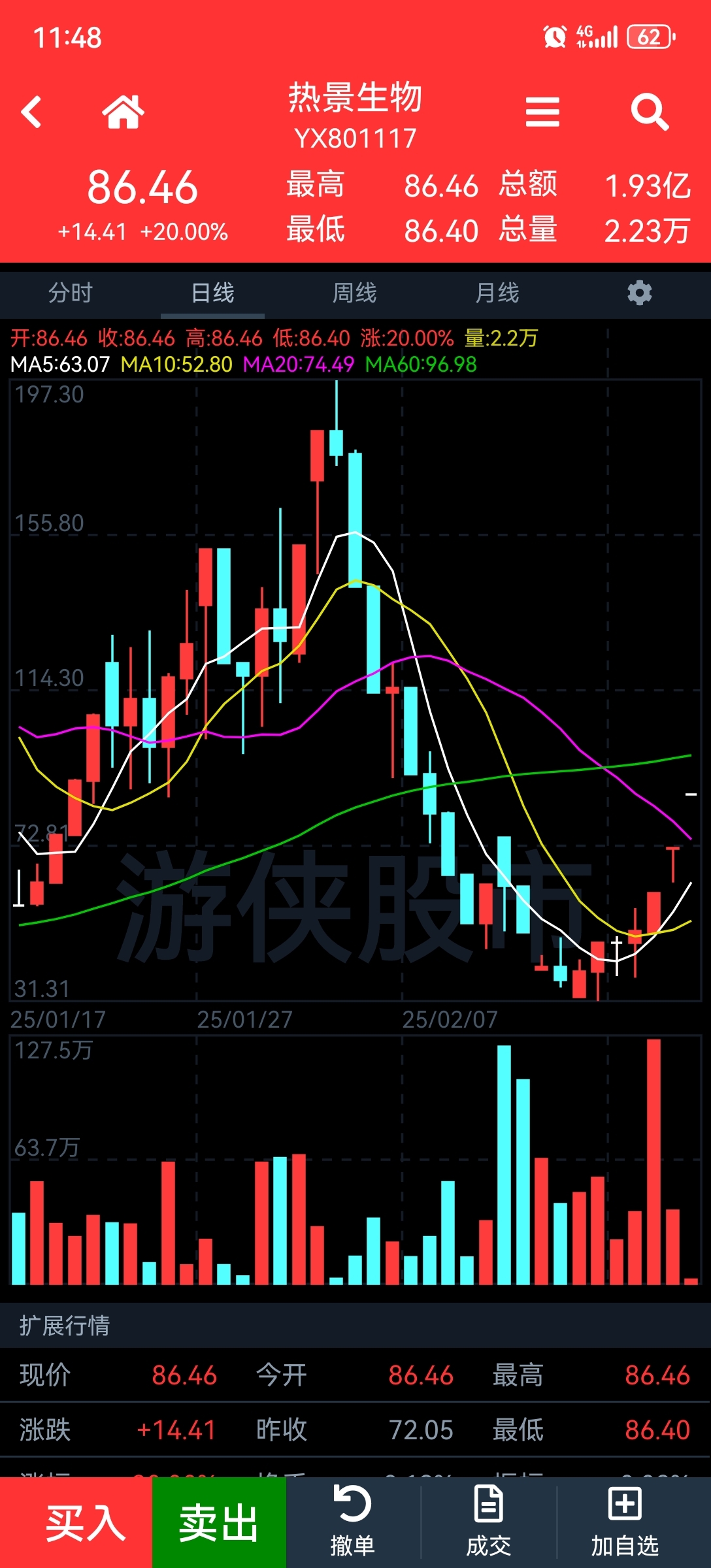Tap the green 卖出 sell button

(219, 1523)
